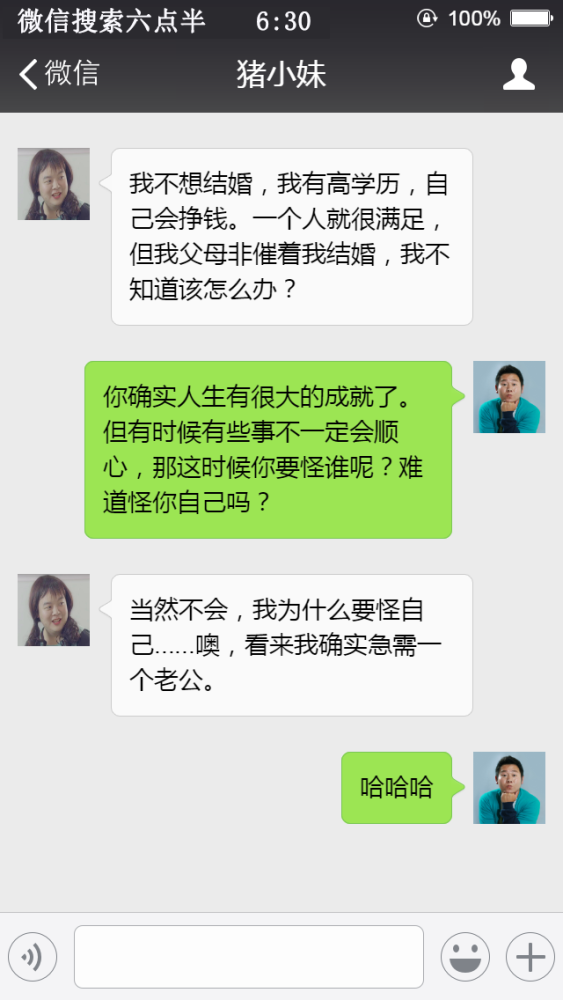Switch to voice message input
This screenshot has width=563, height=1000.
coord(32,957)
